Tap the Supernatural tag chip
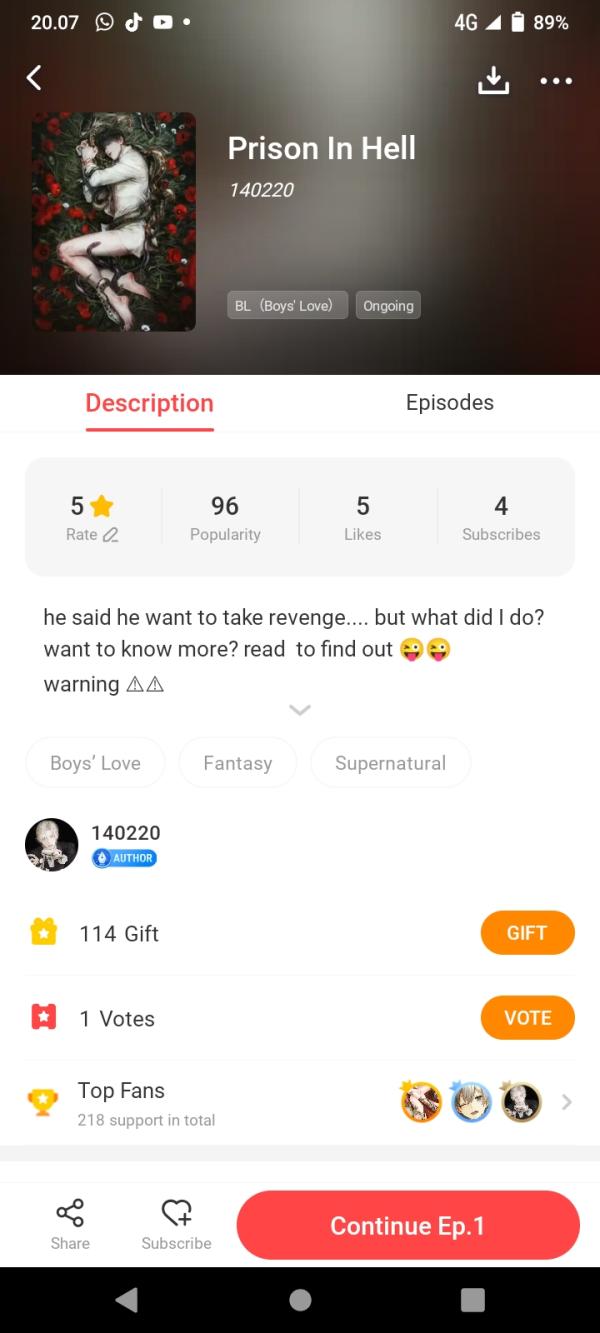This screenshot has width=600, height=1333. tap(390, 763)
